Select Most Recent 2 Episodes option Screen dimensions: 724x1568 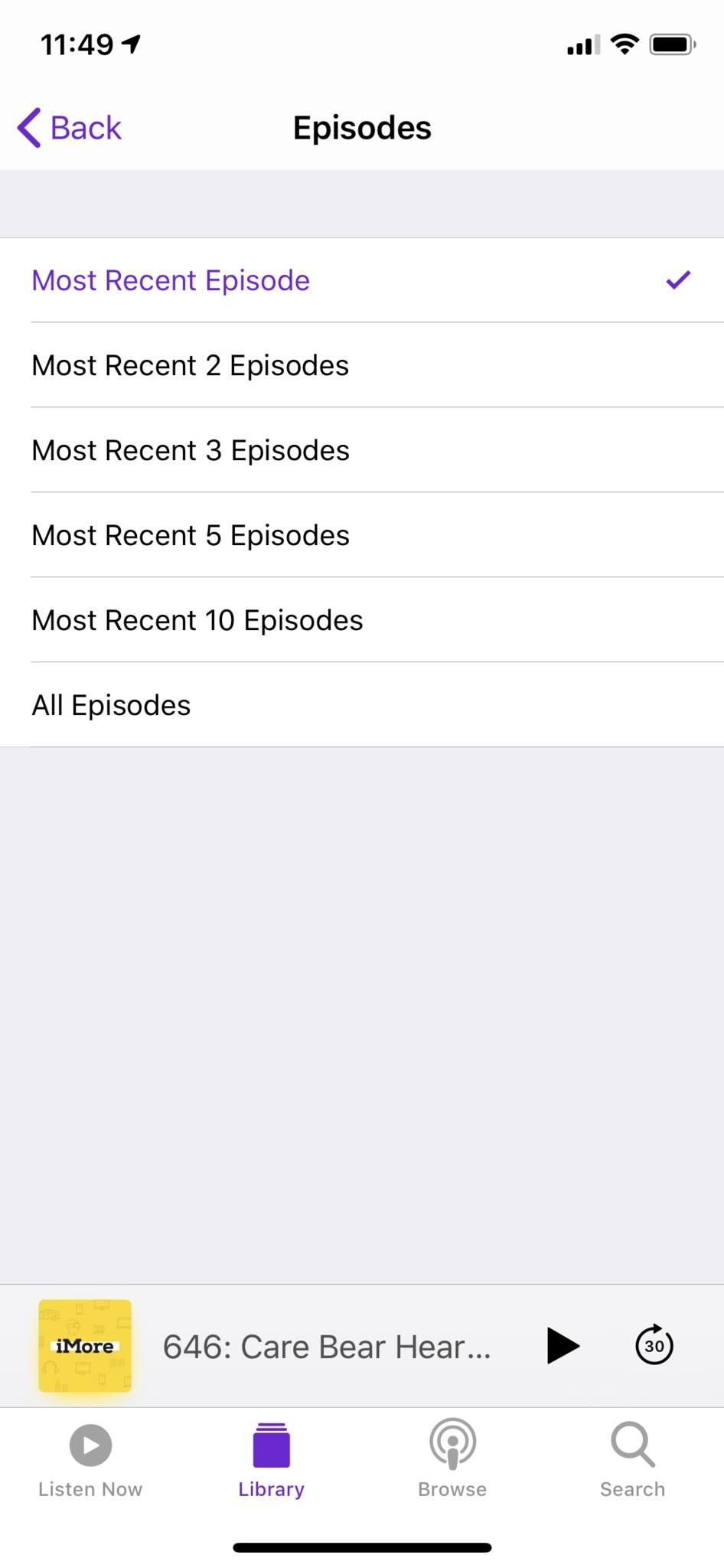point(190,365)
